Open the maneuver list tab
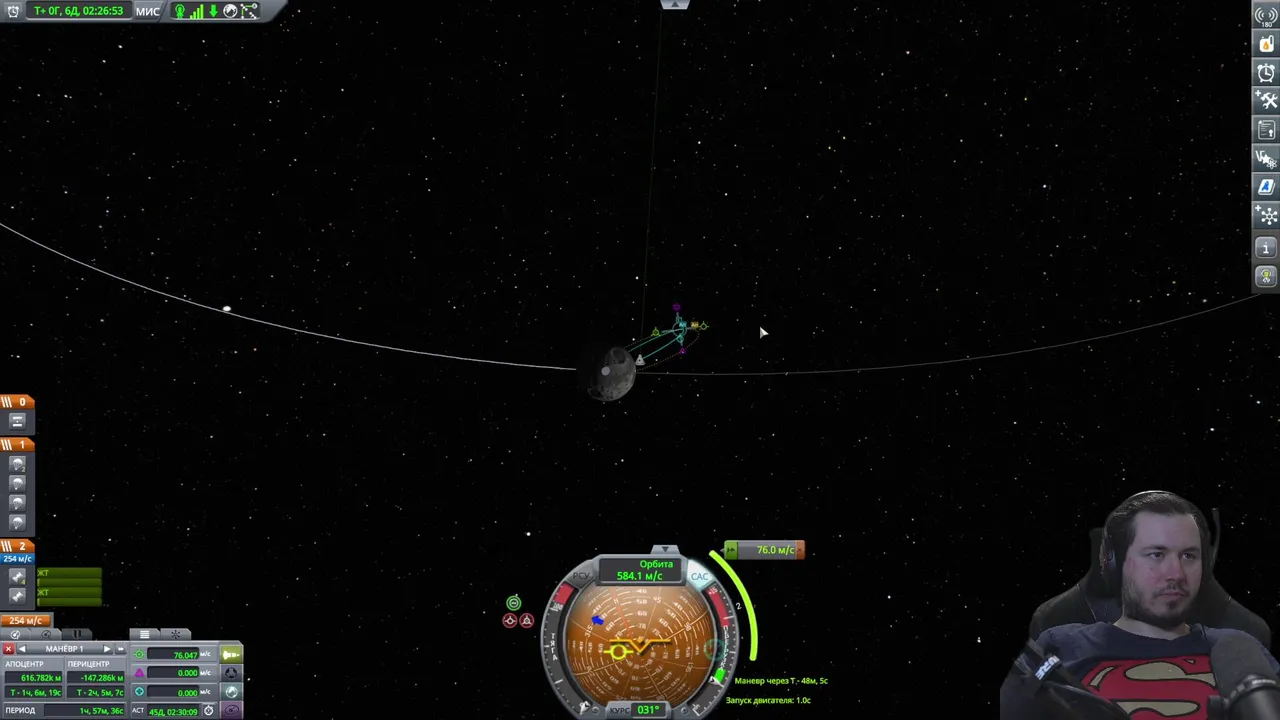 tap(144, 634)
